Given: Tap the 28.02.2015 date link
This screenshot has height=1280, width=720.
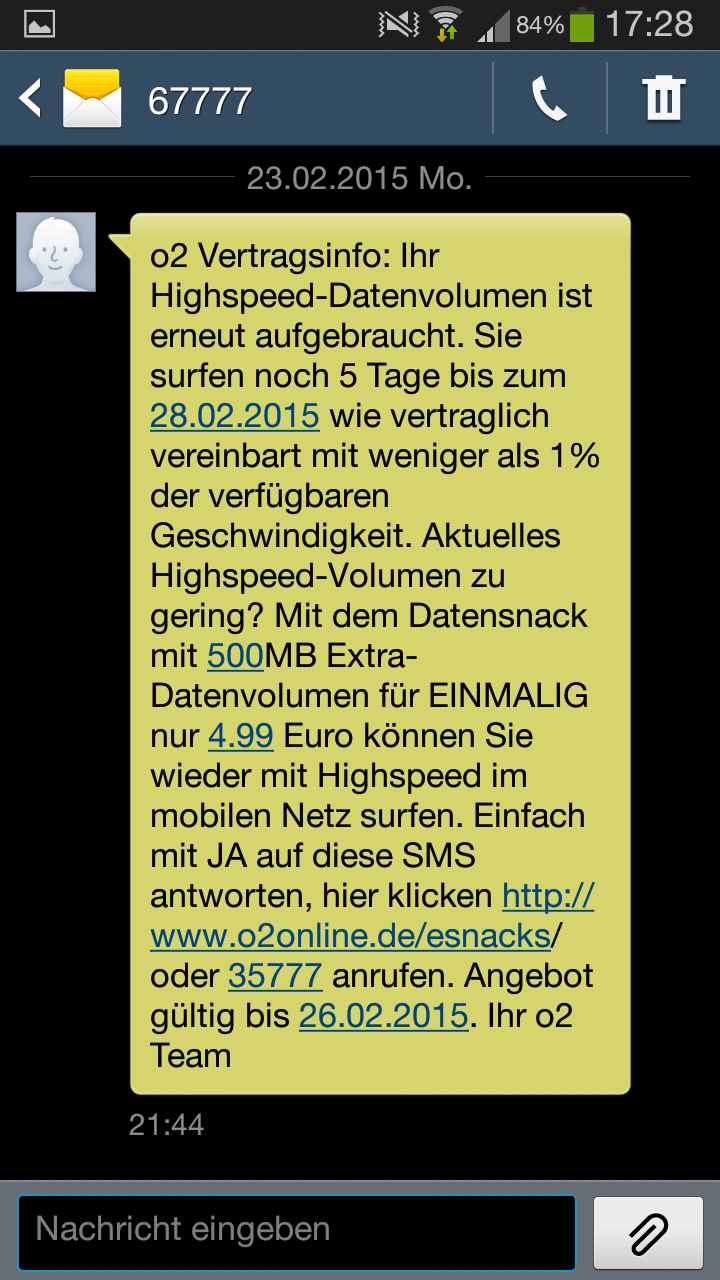Looking at the screenshot, I should pos(235,415).
